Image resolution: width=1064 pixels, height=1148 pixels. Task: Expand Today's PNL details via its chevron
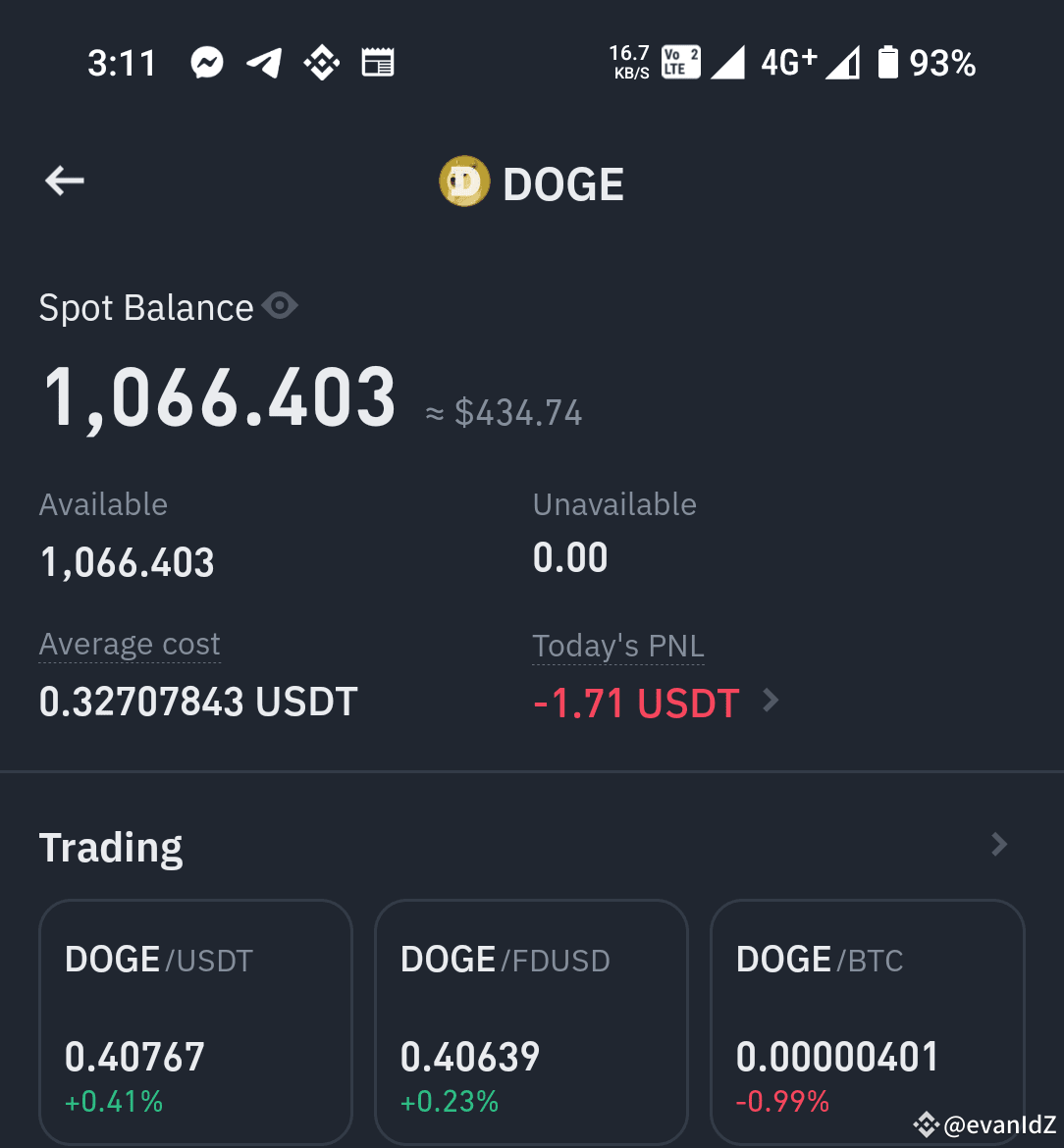[x=771, y=701]
